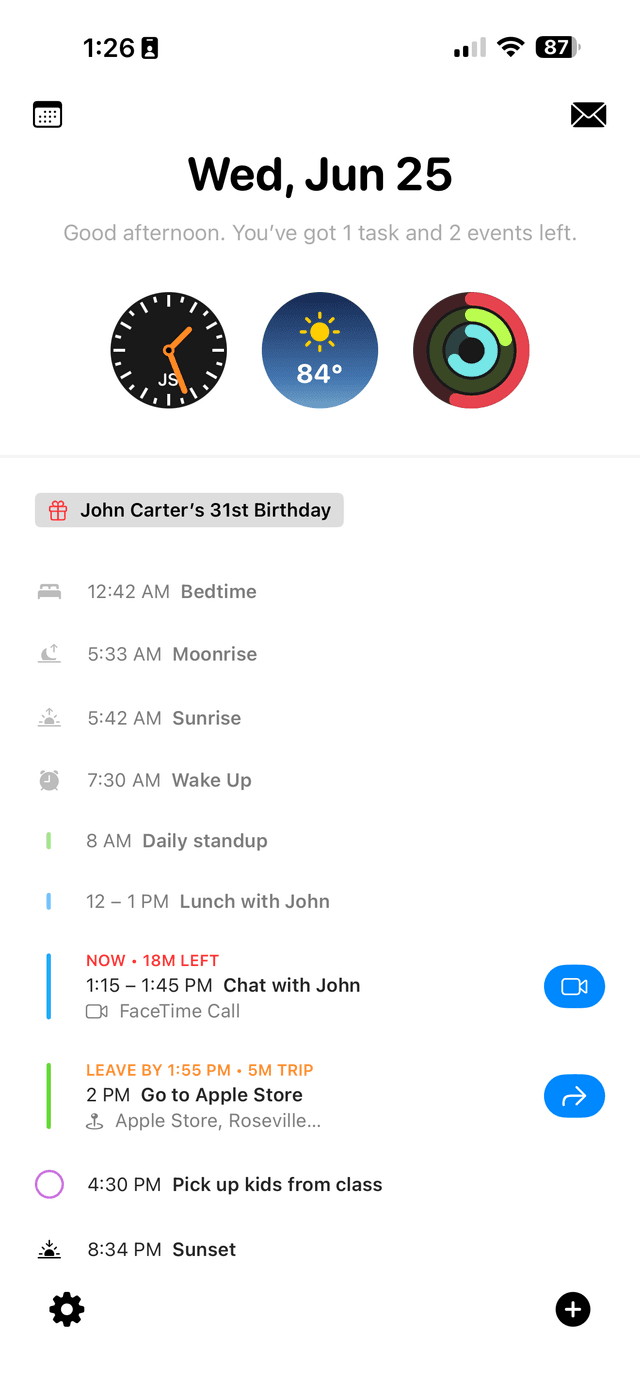
Task: Open the Daily standup event
Action: [x=204, y=841]
